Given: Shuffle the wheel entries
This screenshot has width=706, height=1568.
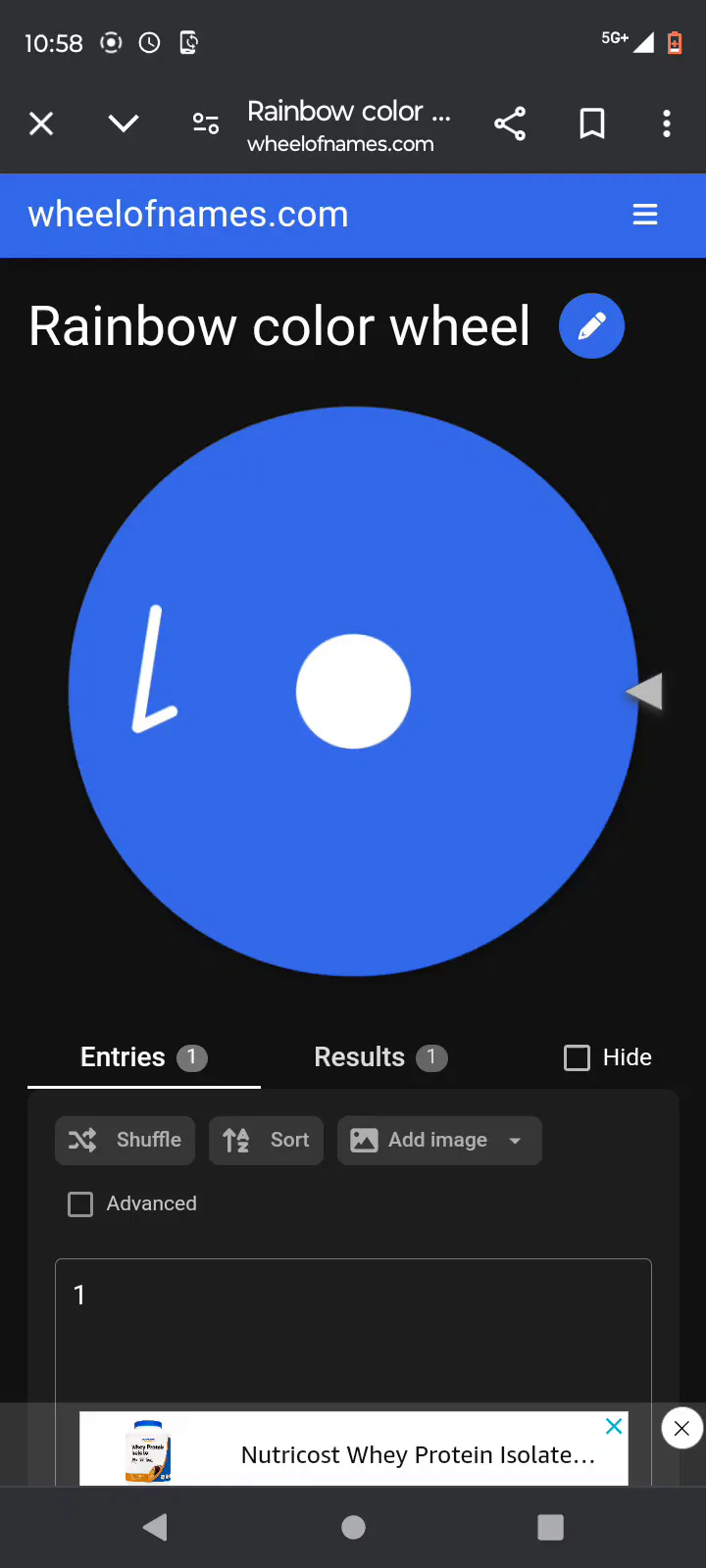Looking at the screenshot, I should (126, 1140).
